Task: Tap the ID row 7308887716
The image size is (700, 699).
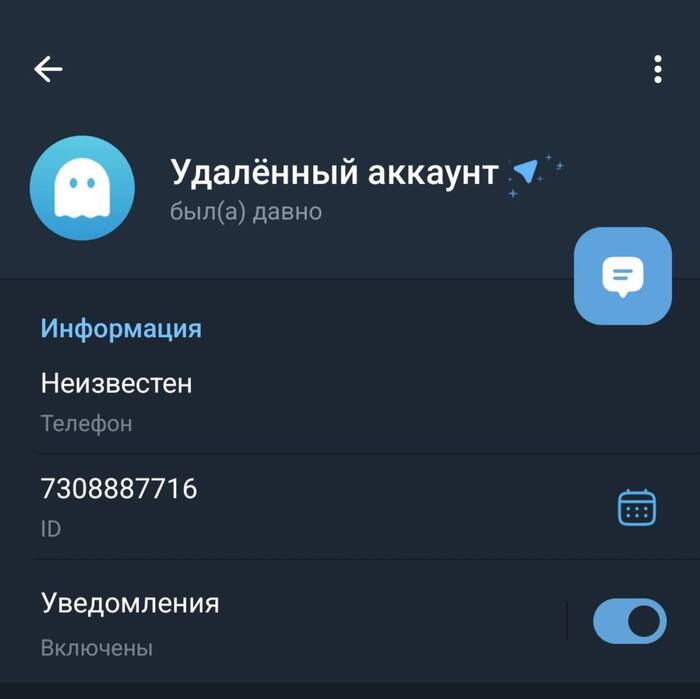Action: 250,507
